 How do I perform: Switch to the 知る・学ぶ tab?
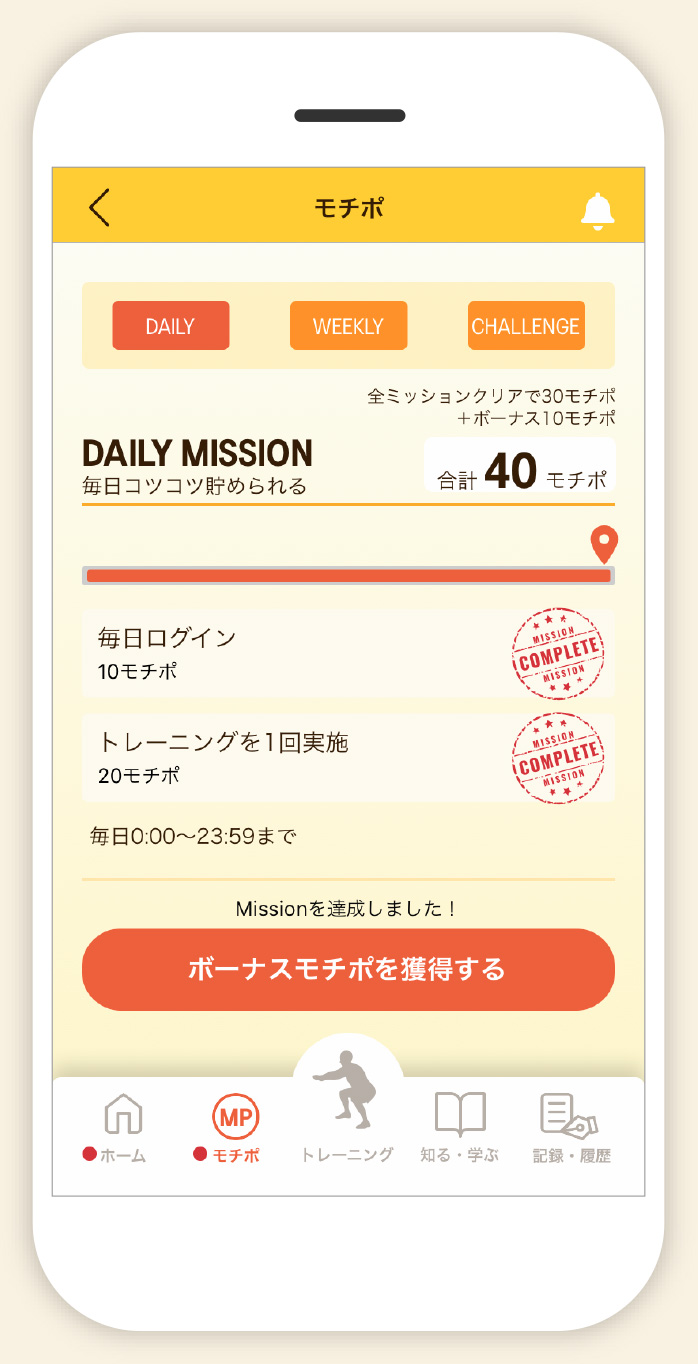(460, 1128)
